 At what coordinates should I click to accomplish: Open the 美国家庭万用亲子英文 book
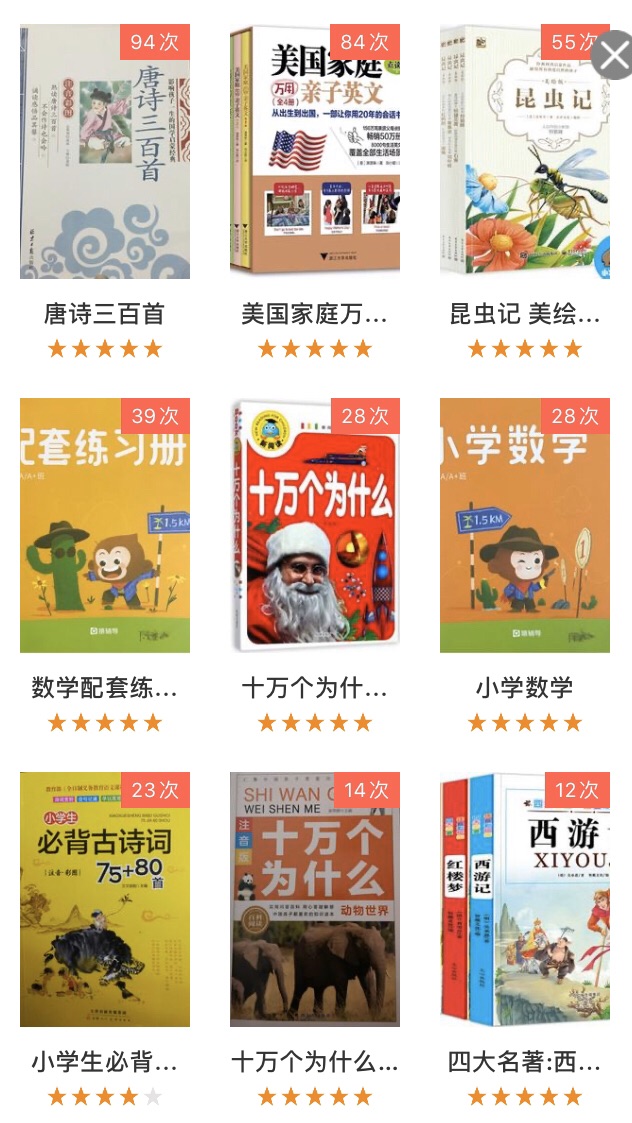tap(315, 152)
